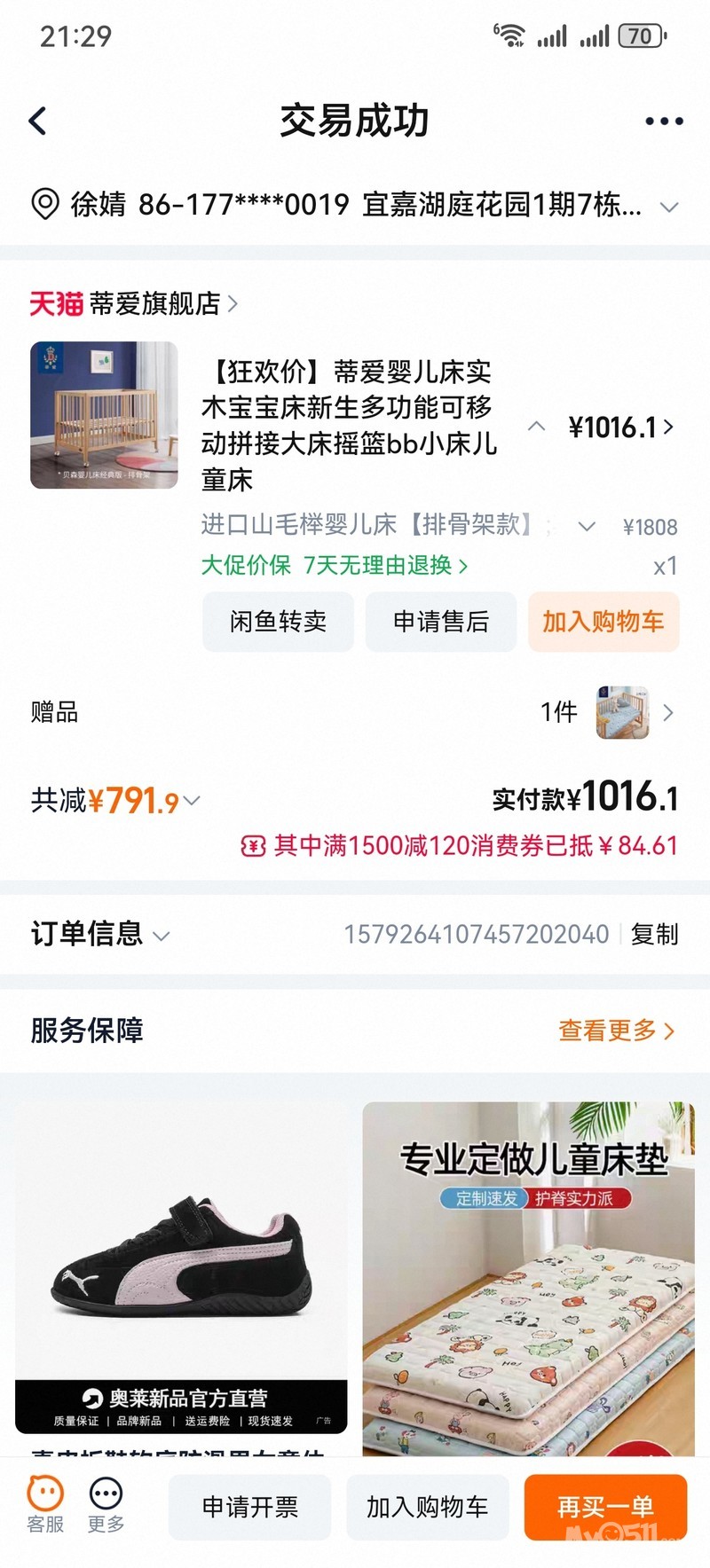Expand the 订单信息 section
This screenshot has height=1568, width=710.
(99, 934)
